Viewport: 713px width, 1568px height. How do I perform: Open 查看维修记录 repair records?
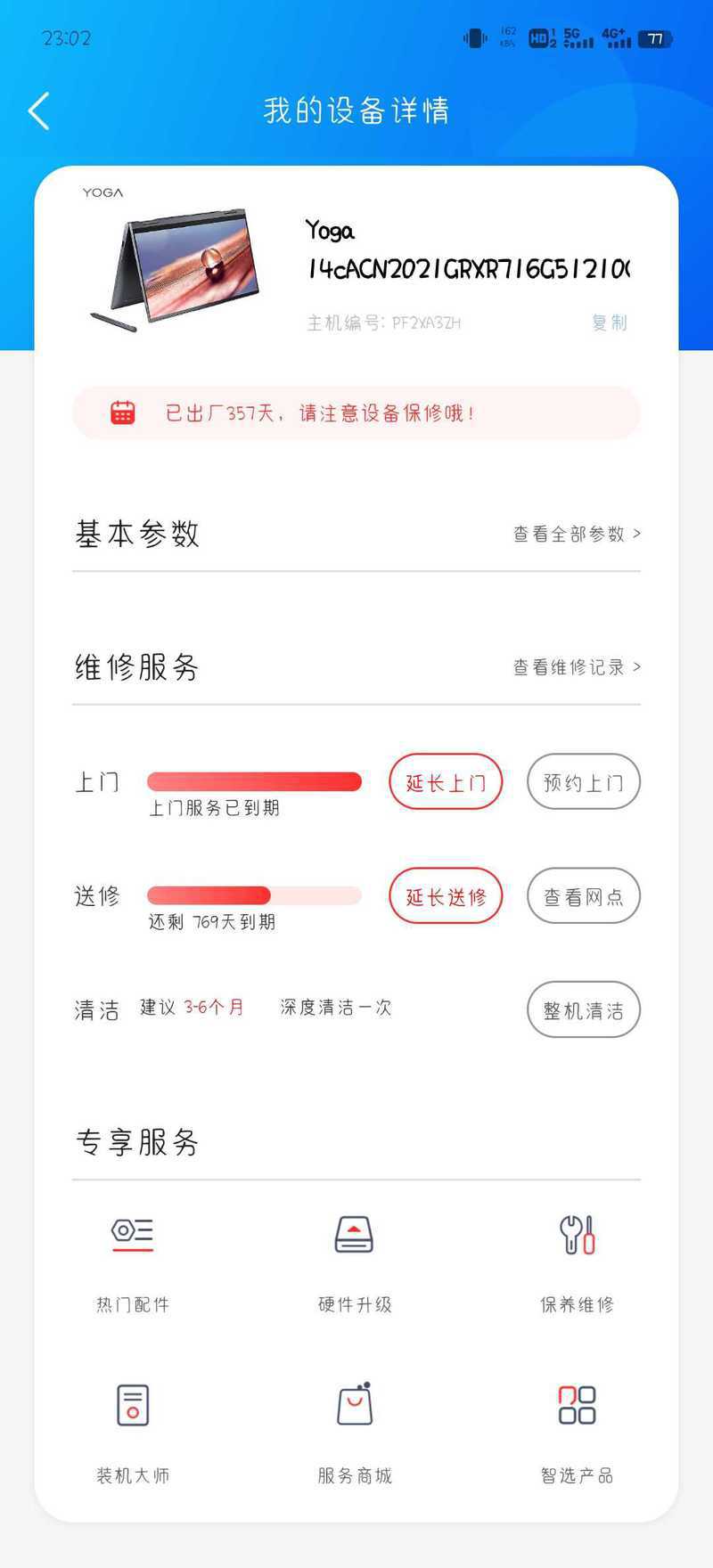(577, 667)
